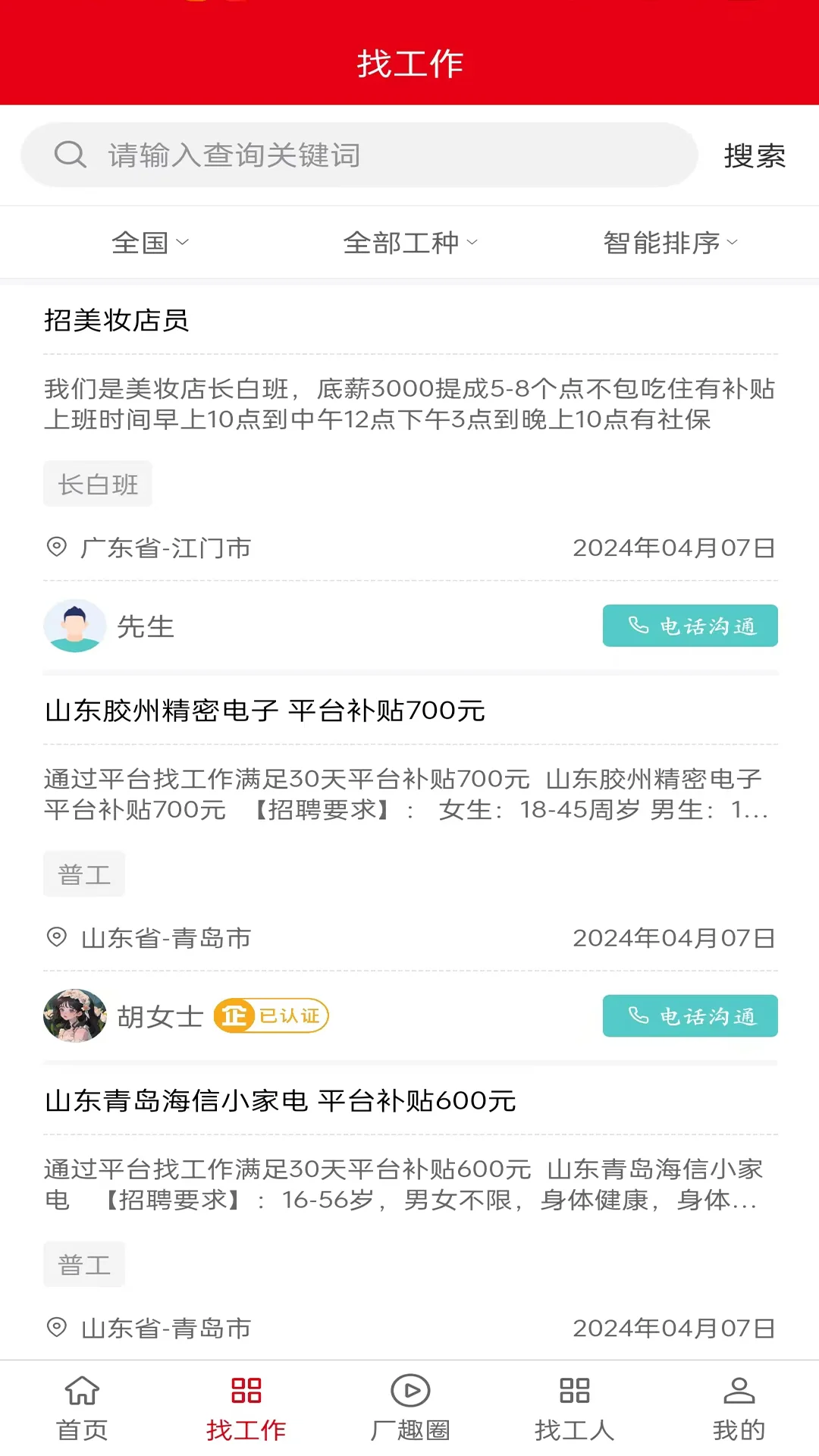Select the 普工 tag on the Jiaozhou listing

(x=84, y=873)
